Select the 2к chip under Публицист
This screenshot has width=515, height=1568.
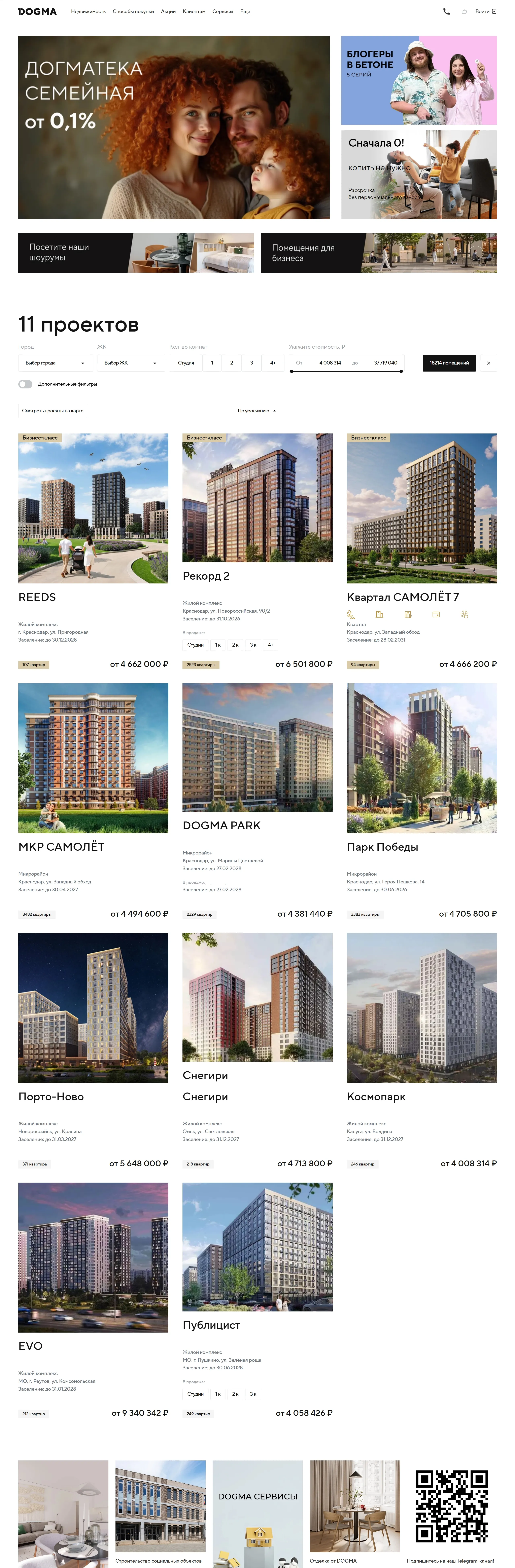235,1394
